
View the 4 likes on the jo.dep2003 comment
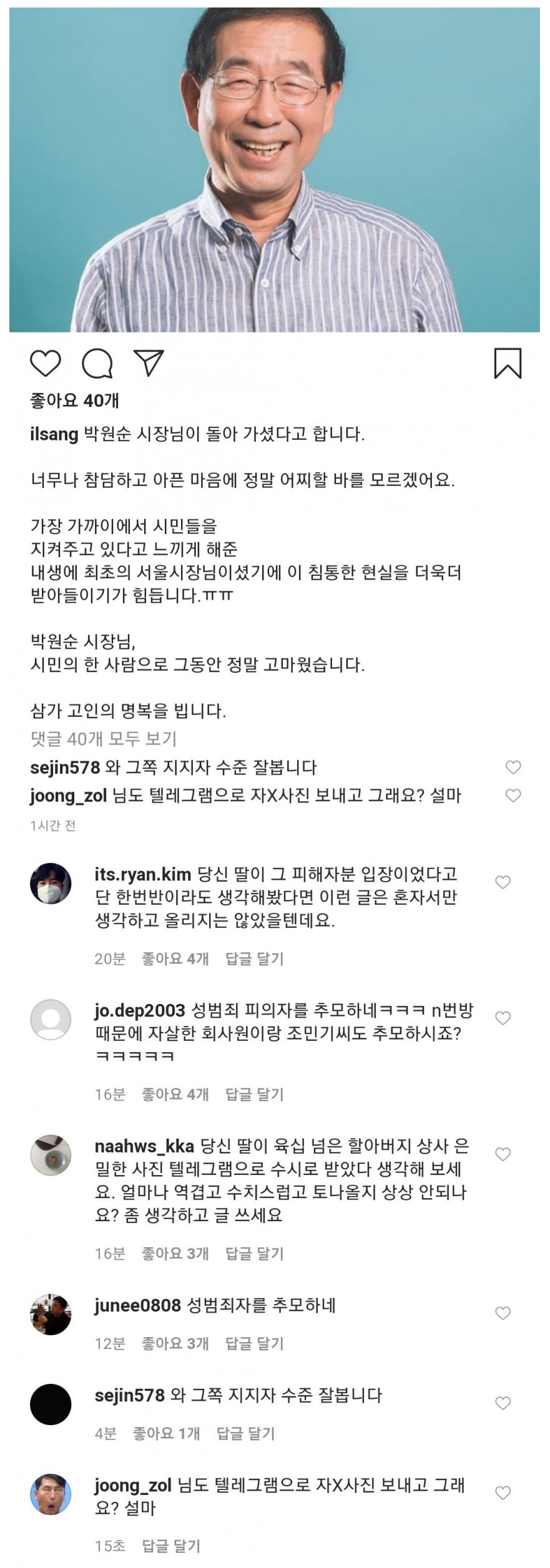[175, 1094]
